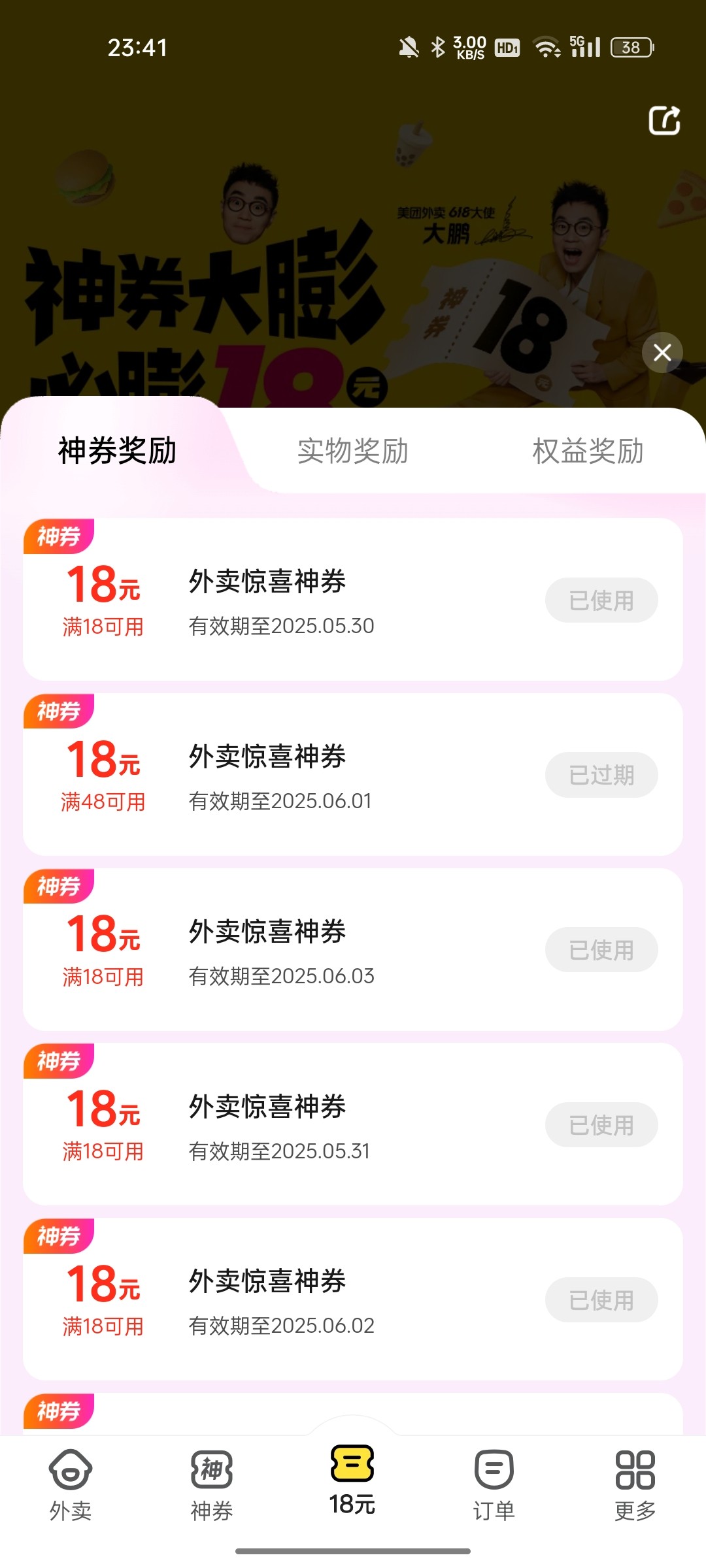Close the rewards panel

tap(662, 353)
